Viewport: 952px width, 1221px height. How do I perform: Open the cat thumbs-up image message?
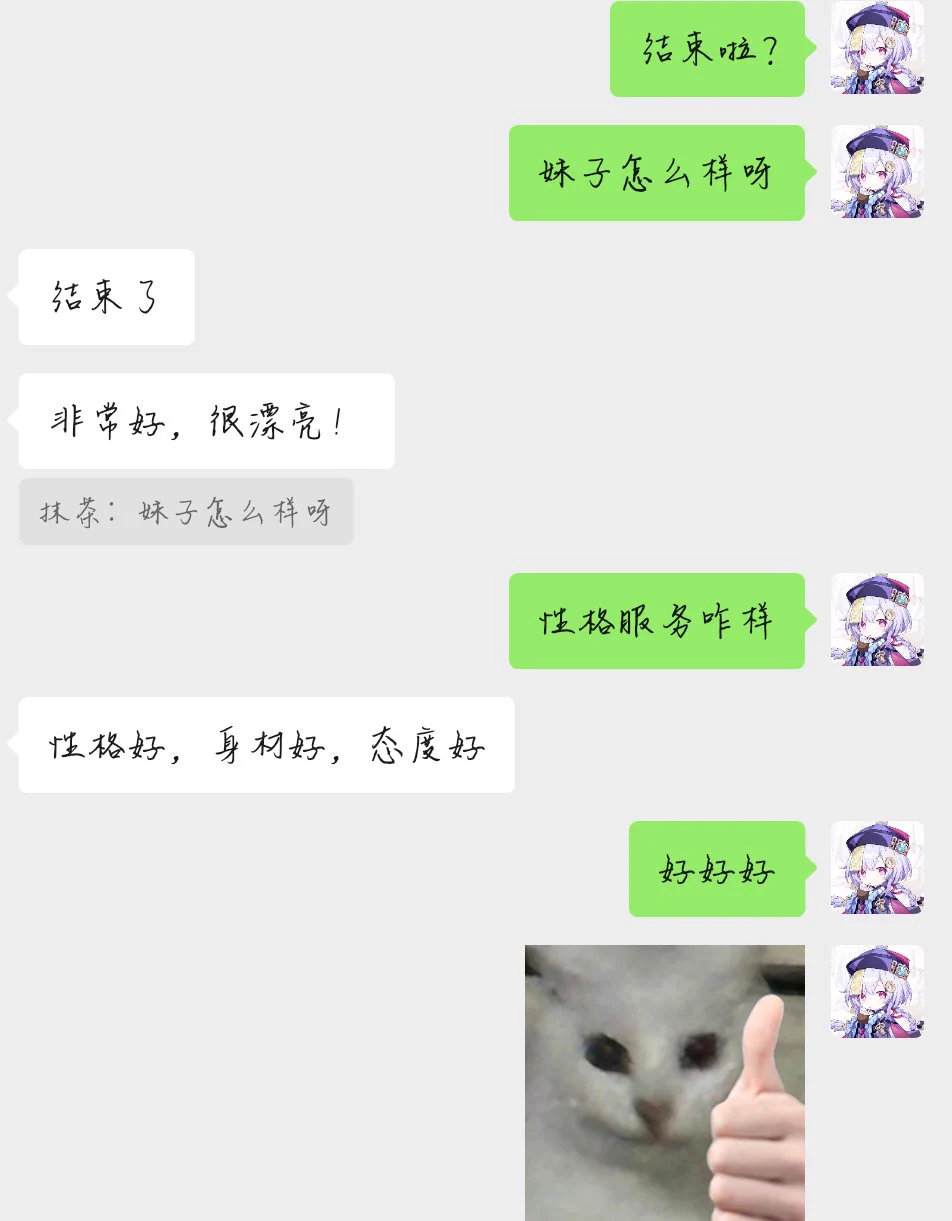(664, 1082)
